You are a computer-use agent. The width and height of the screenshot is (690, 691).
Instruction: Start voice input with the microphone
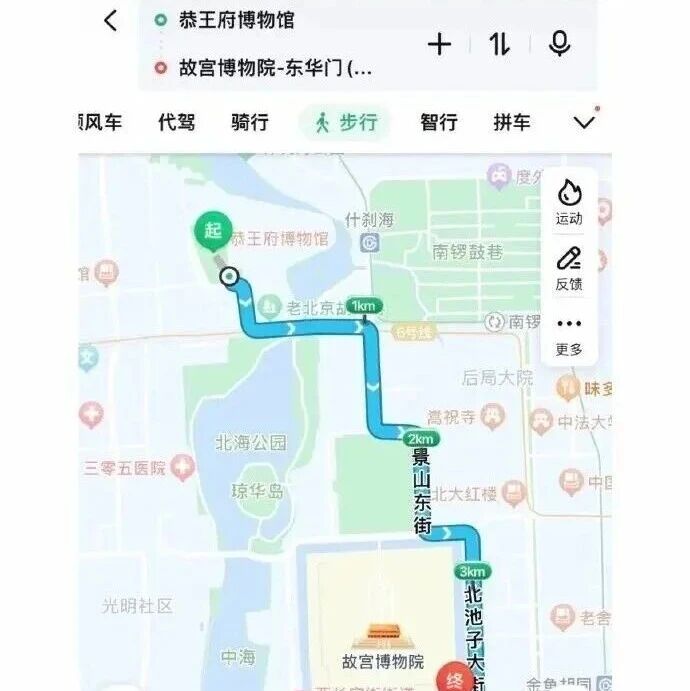tap(559, 44)
